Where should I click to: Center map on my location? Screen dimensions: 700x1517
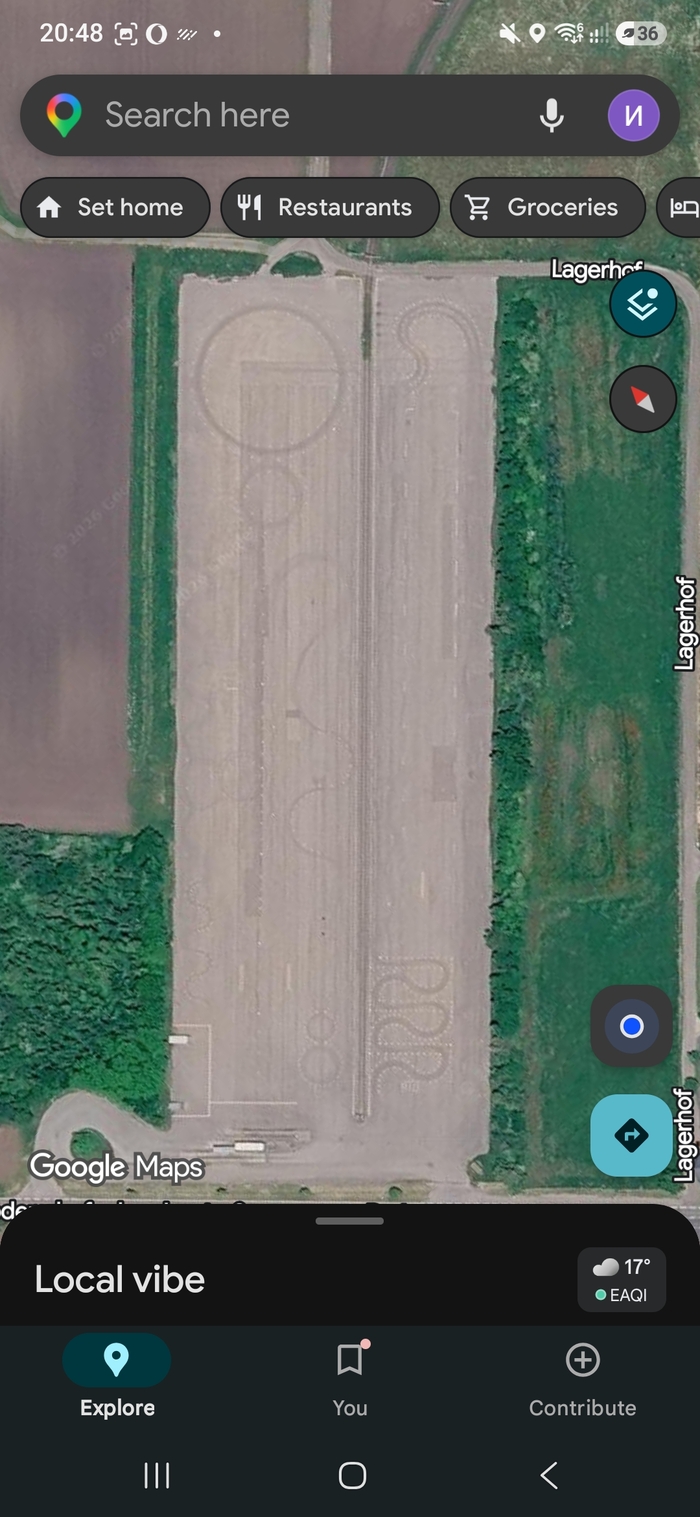click(631, 1026)
